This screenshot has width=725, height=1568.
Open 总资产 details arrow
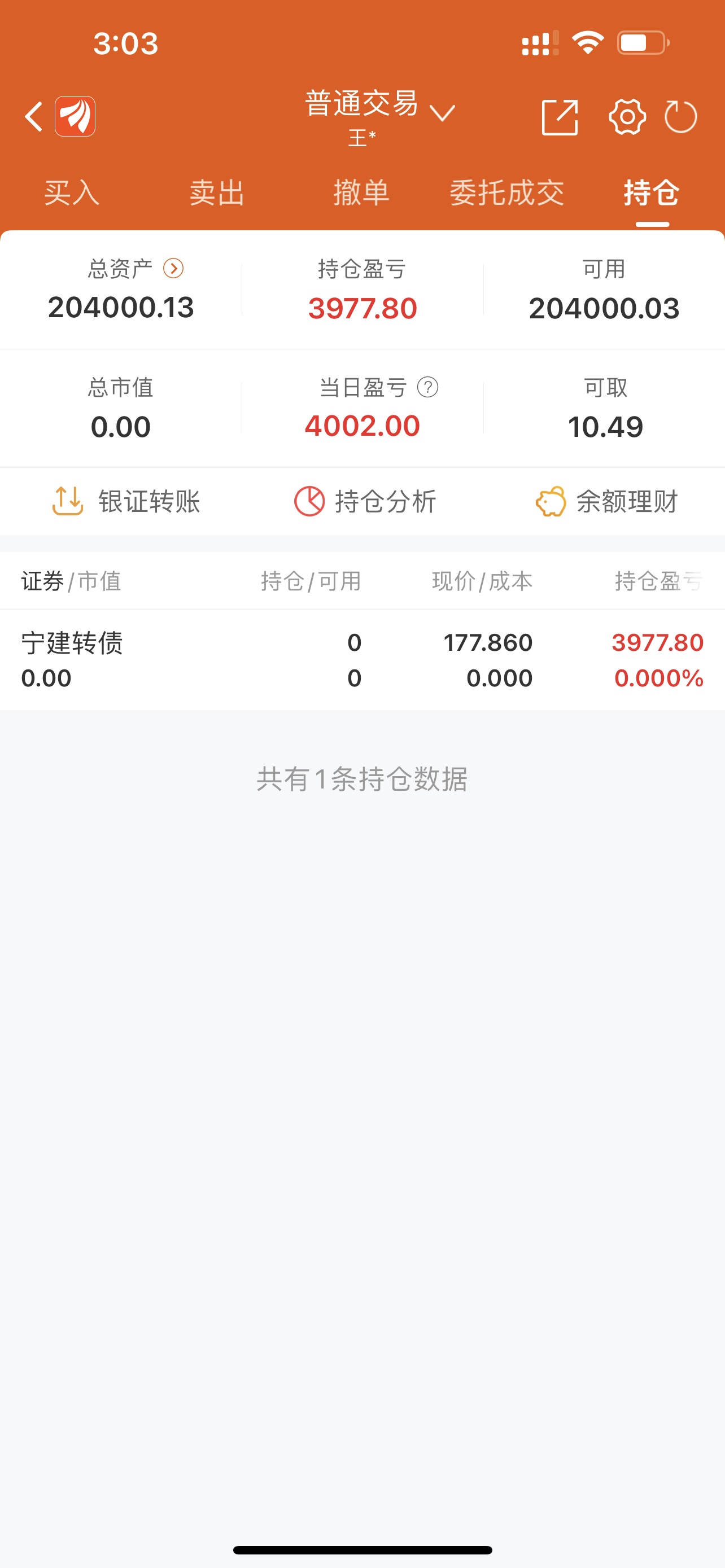[x=173, y=269]
